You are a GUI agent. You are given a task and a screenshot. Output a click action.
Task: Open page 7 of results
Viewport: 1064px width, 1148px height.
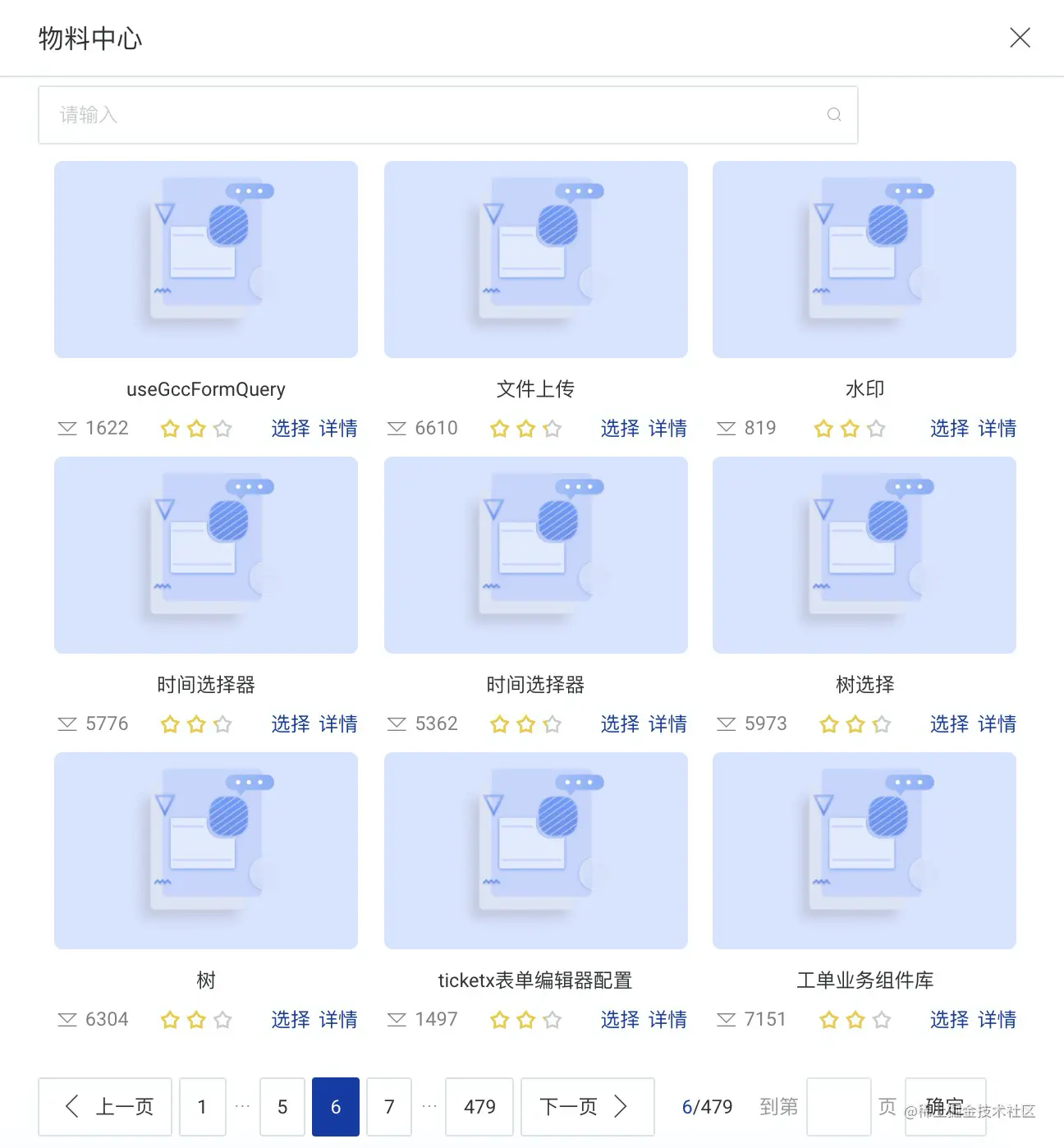tap(389, 1107)
